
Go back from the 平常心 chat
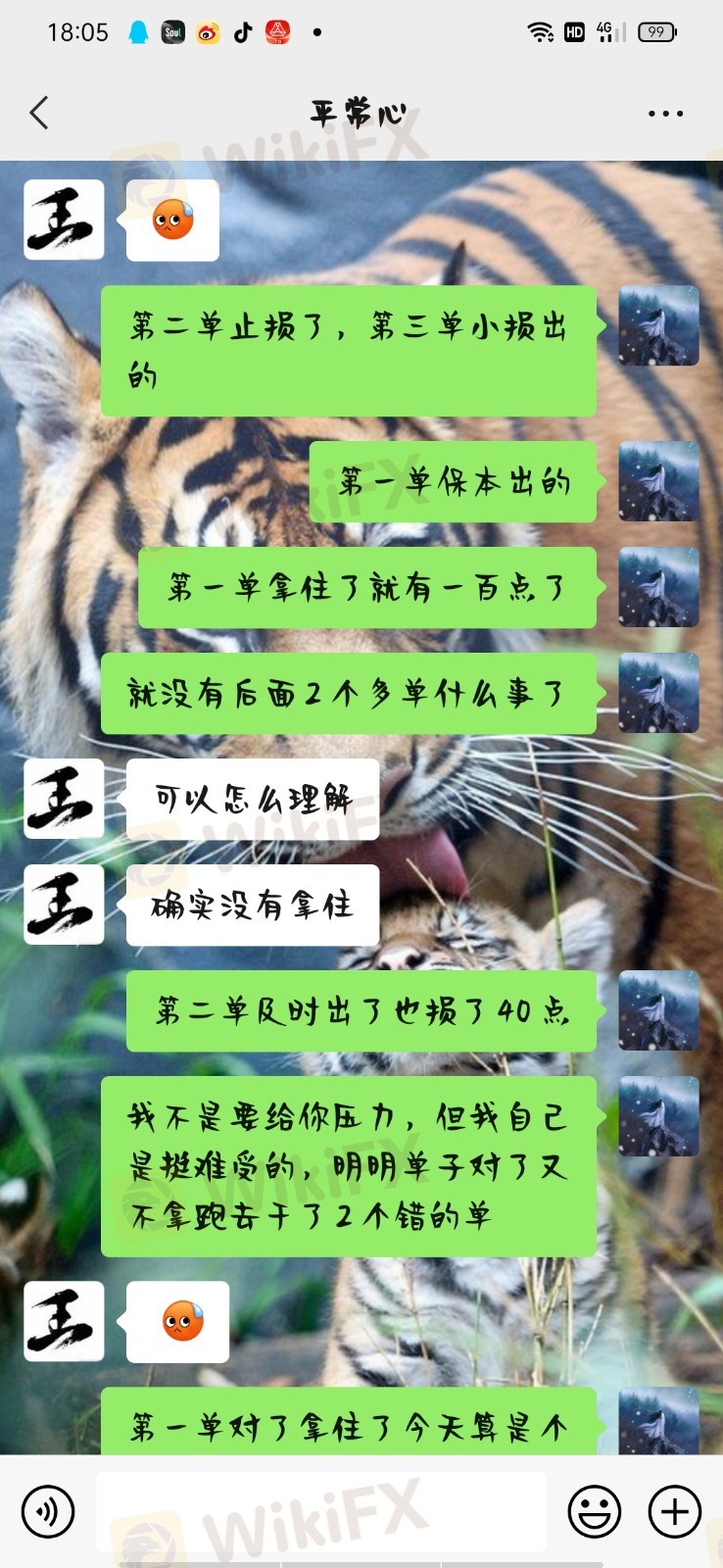click(39, 114)
